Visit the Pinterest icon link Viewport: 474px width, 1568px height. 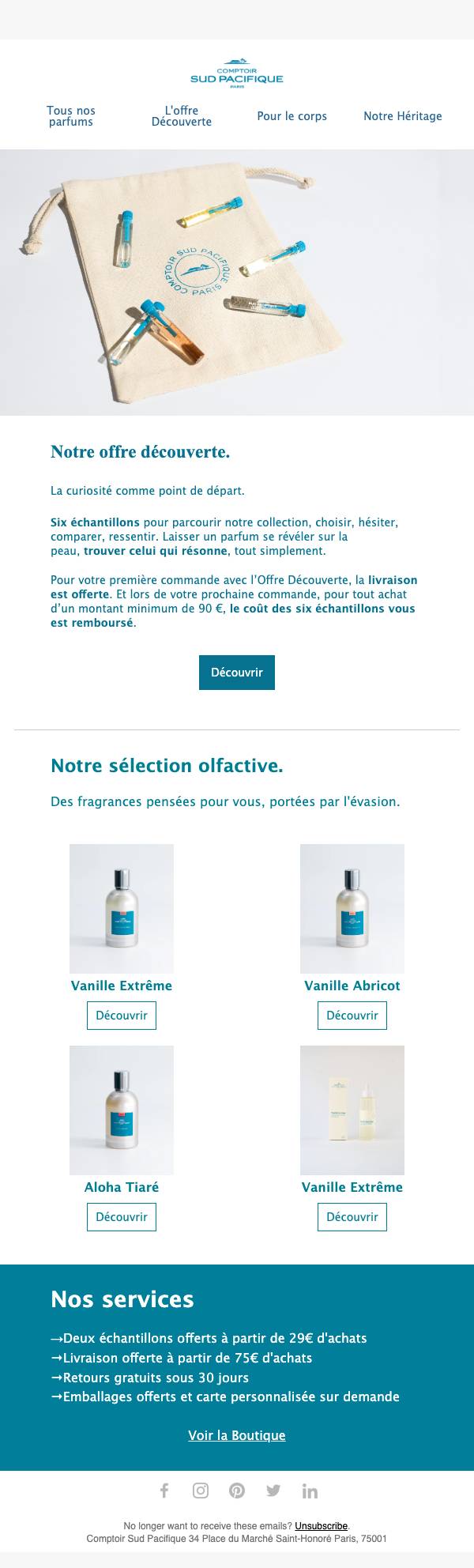(237, 1491)
